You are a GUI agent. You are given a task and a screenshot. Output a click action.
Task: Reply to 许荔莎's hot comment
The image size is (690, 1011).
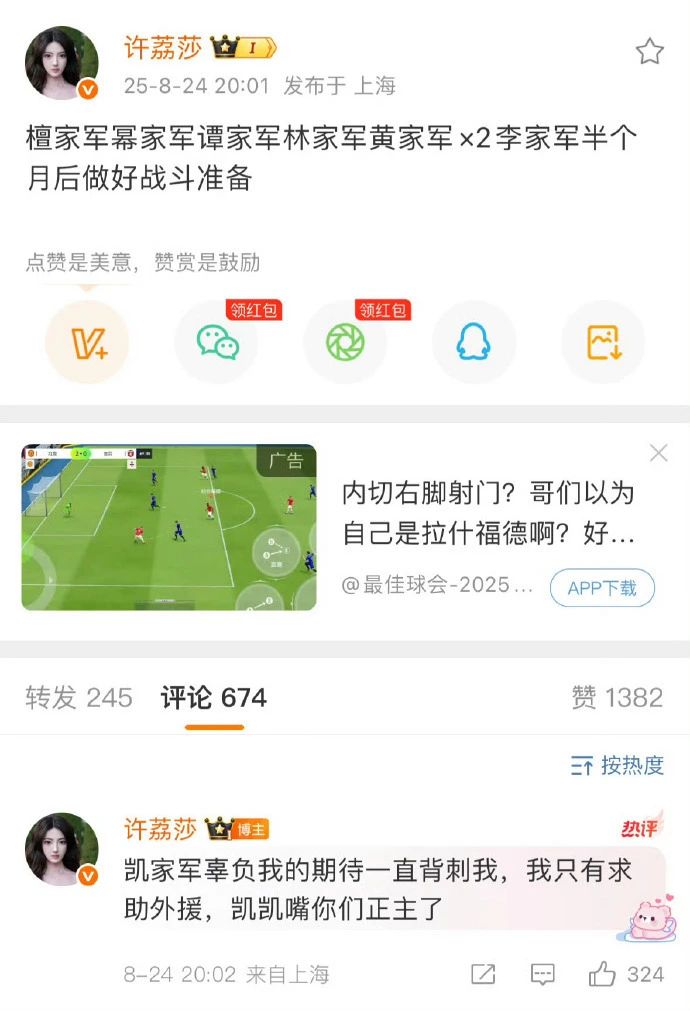click(543, 974)
